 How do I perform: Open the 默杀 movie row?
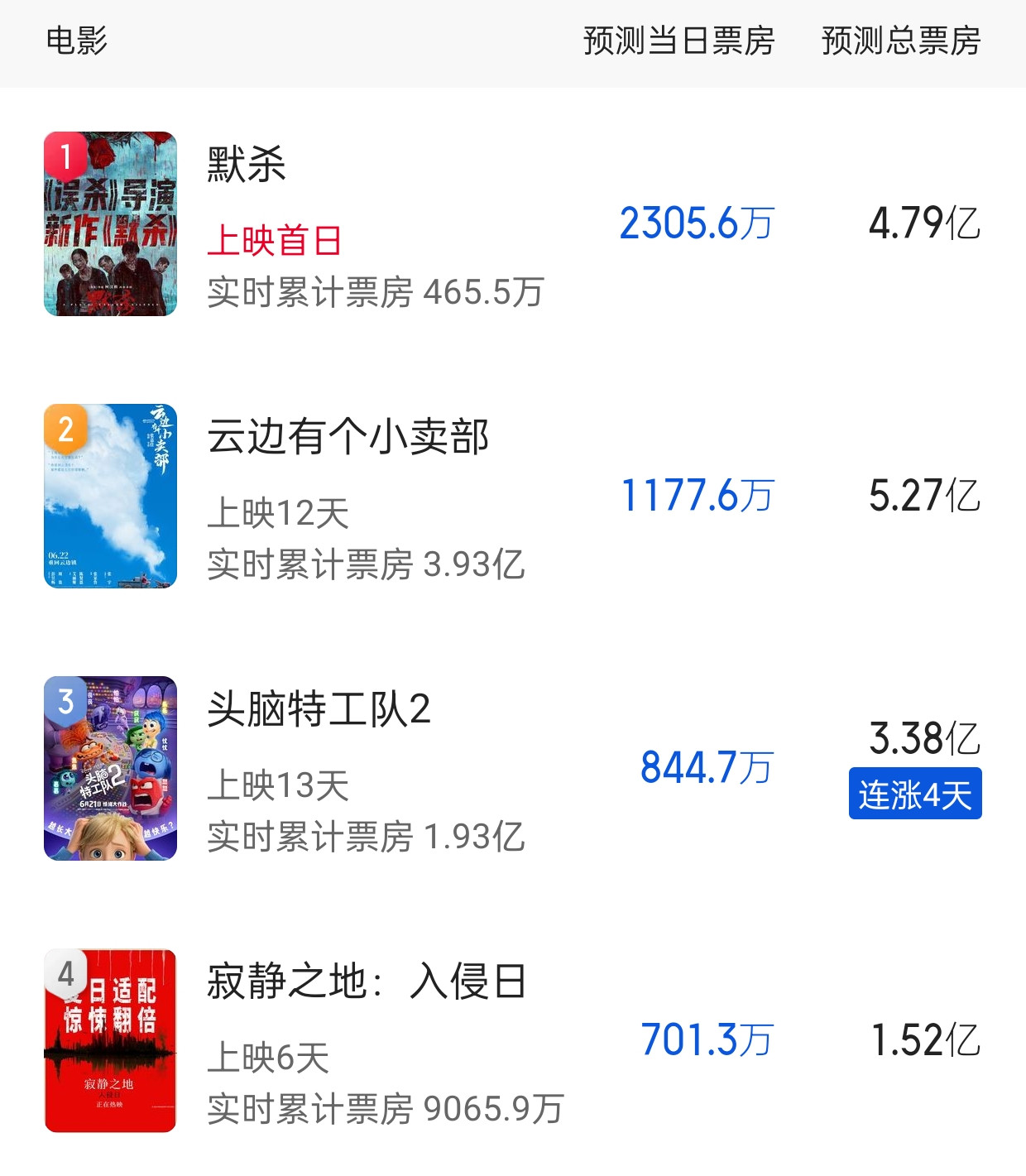tap(513, 223)
